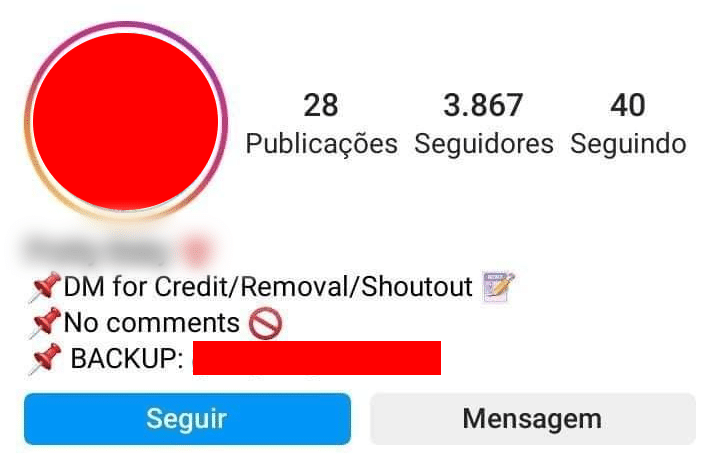Open the list of 3.867 Seguidores
The image size is (720, 456).
coord(484,124)
